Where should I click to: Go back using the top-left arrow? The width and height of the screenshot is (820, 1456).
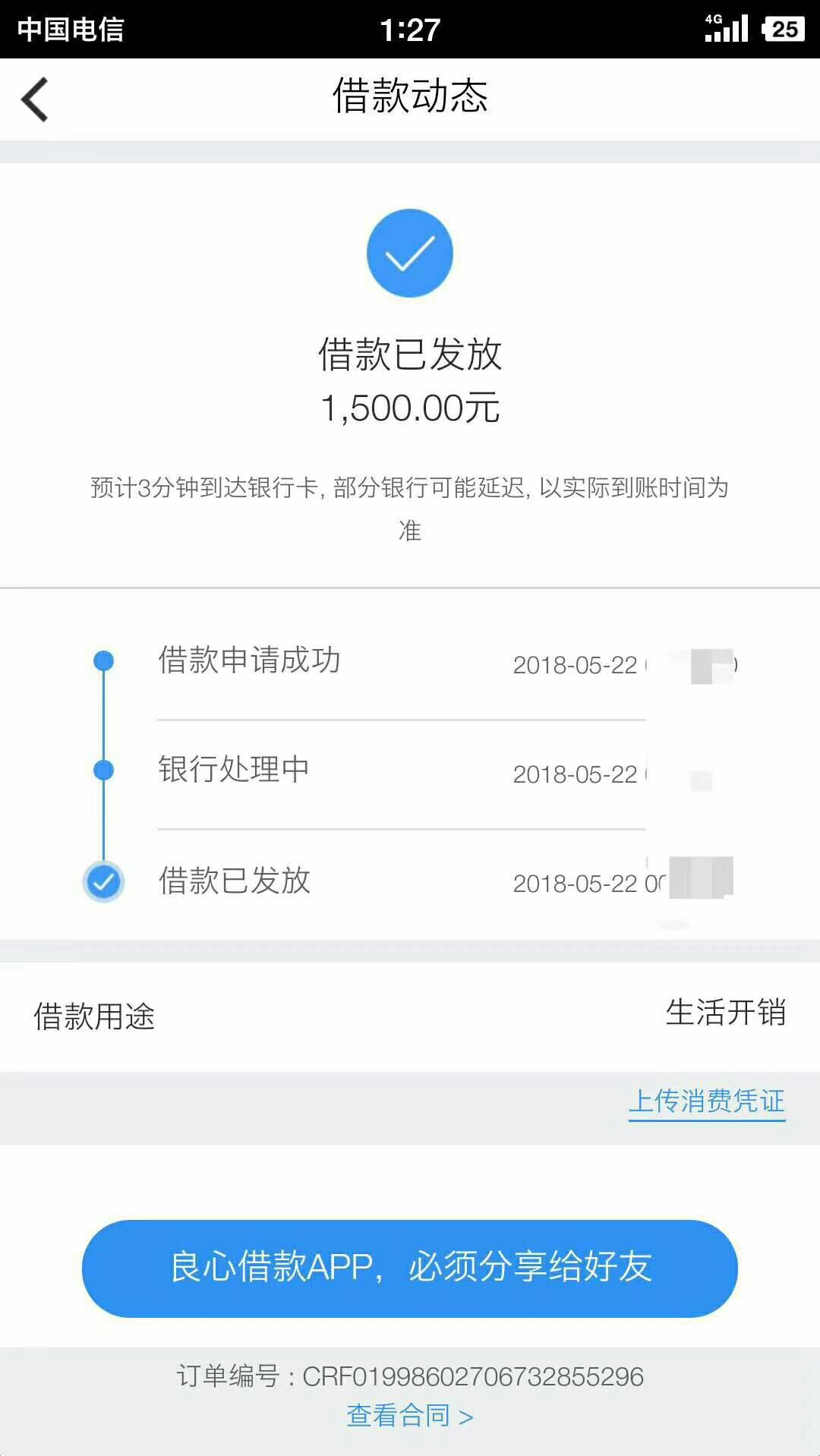[35, 99]
